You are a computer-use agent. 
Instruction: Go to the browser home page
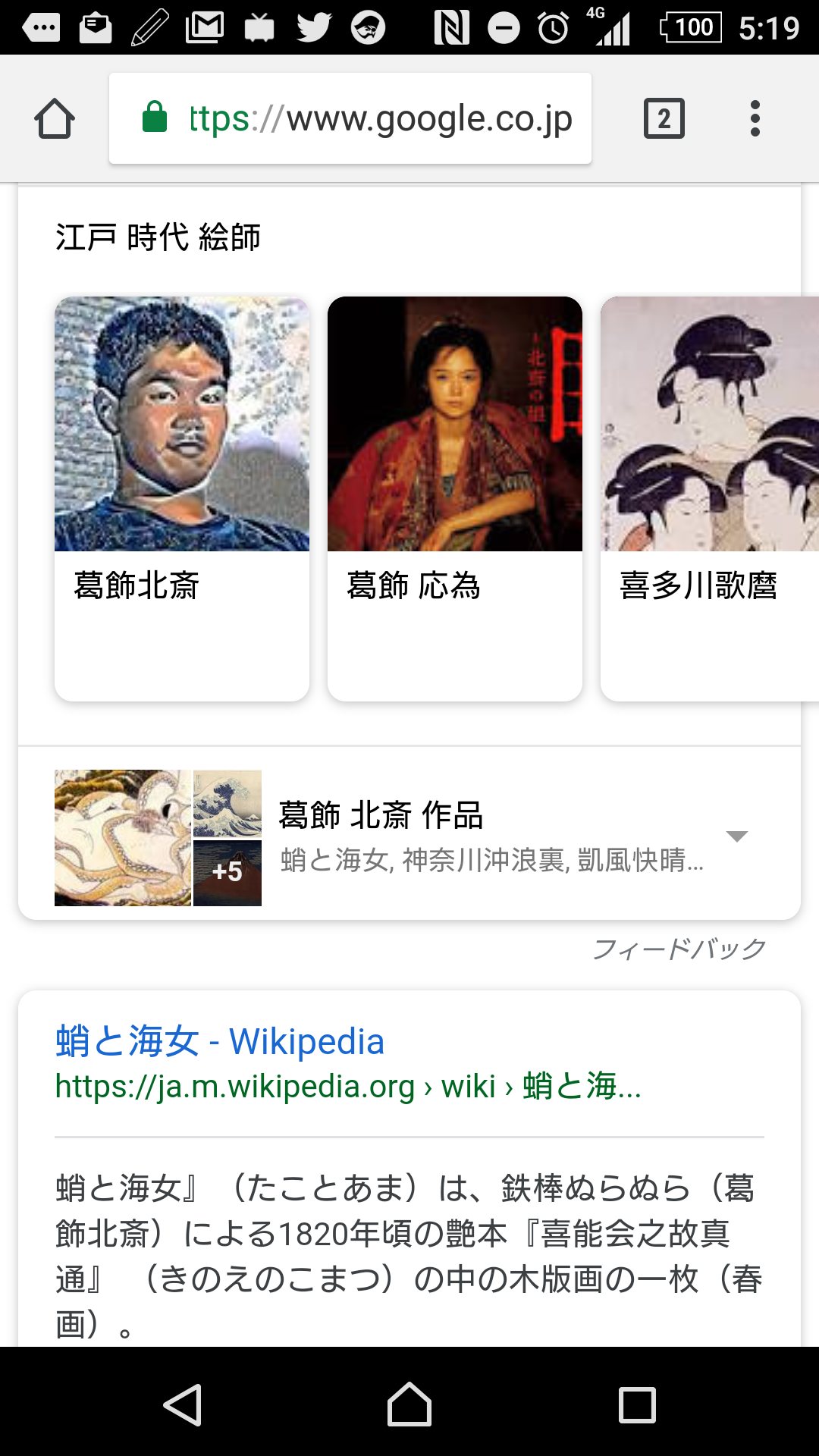55,119
